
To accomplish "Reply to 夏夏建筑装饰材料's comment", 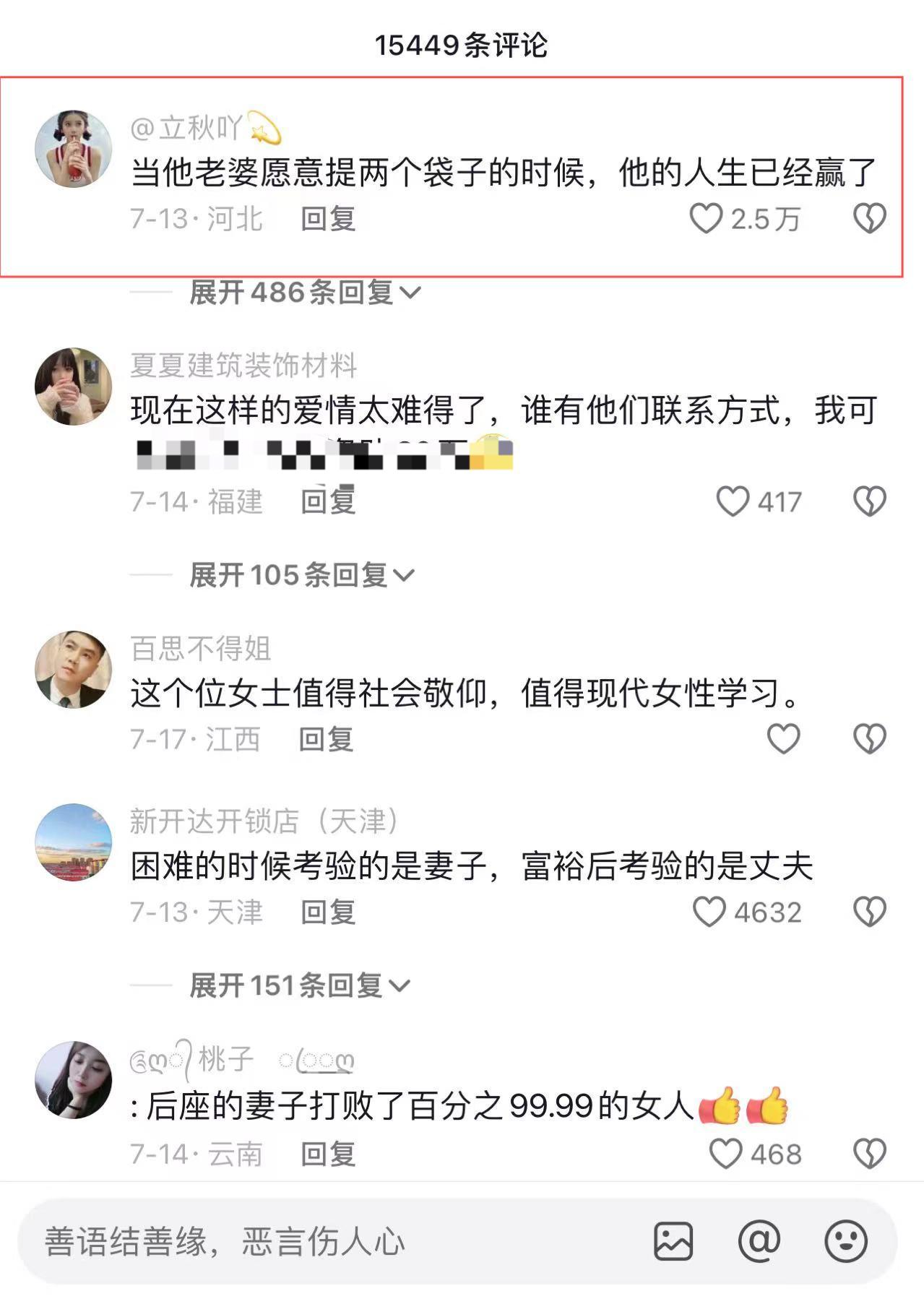I will pos(328,501).
